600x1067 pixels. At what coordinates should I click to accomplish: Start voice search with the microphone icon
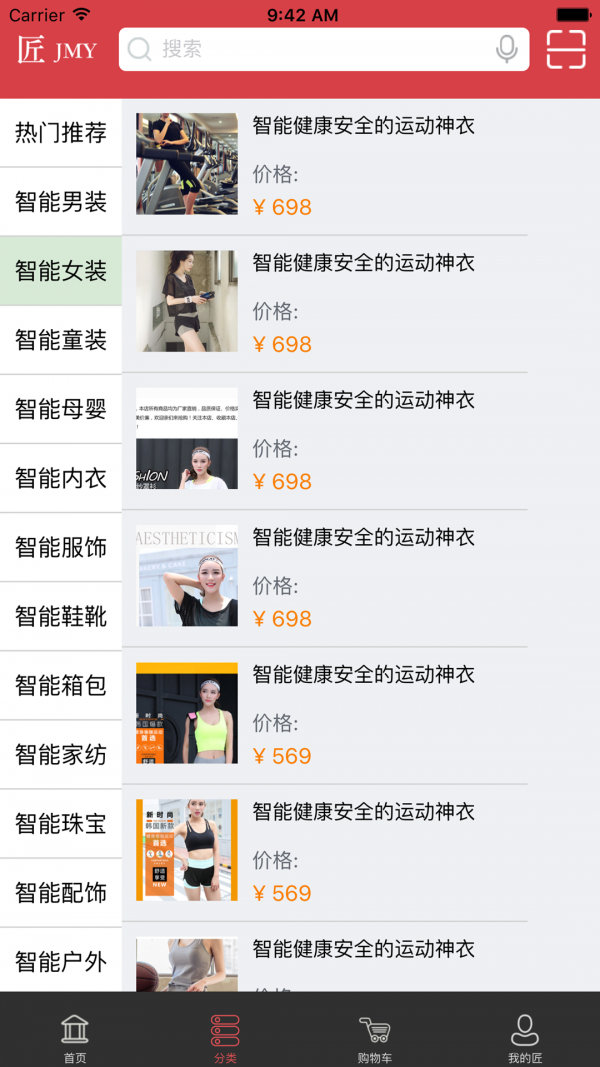coord(507,49)
